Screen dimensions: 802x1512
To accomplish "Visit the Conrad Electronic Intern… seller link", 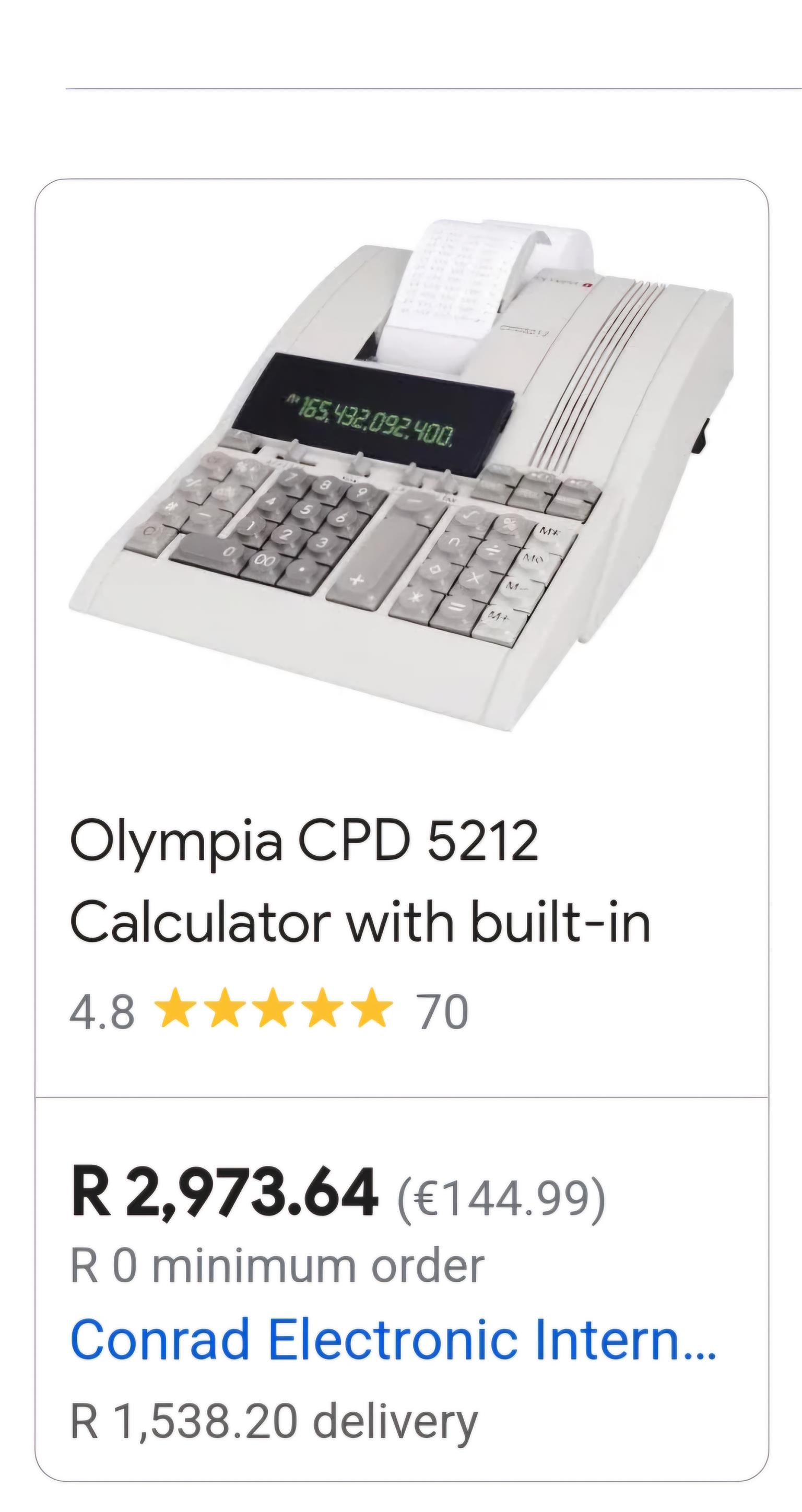I will [x=393, y=1340].
